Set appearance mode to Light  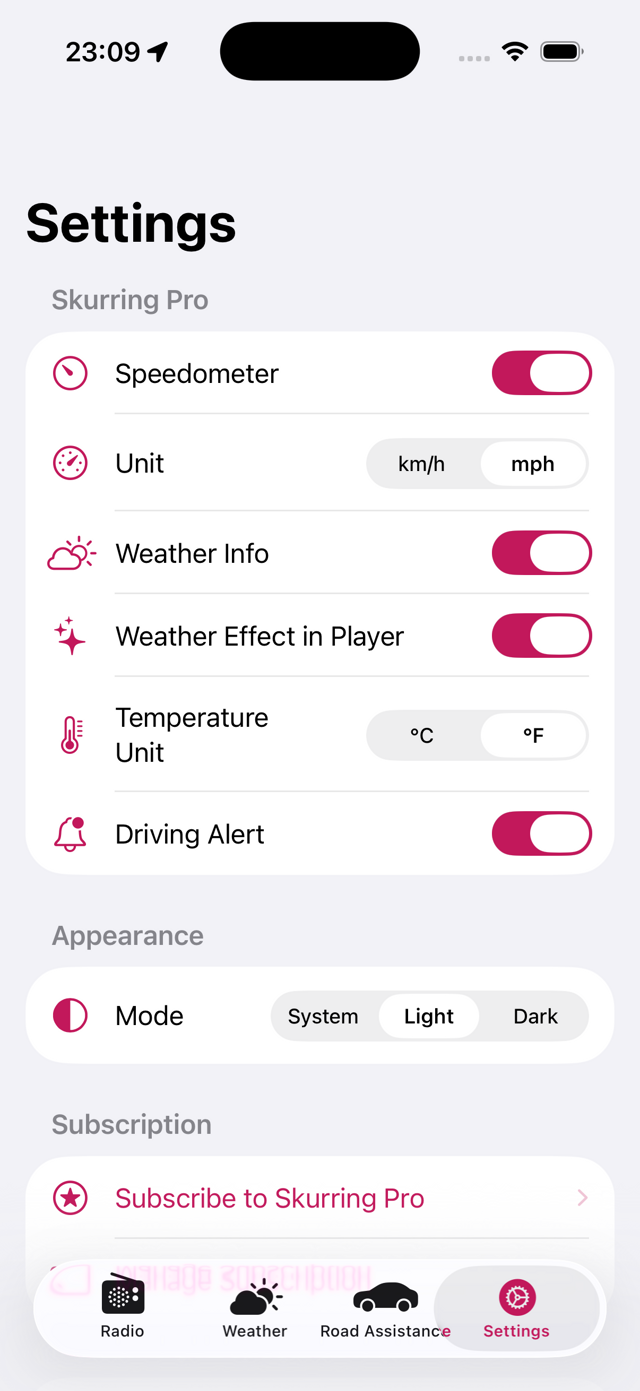[429, 1016]
